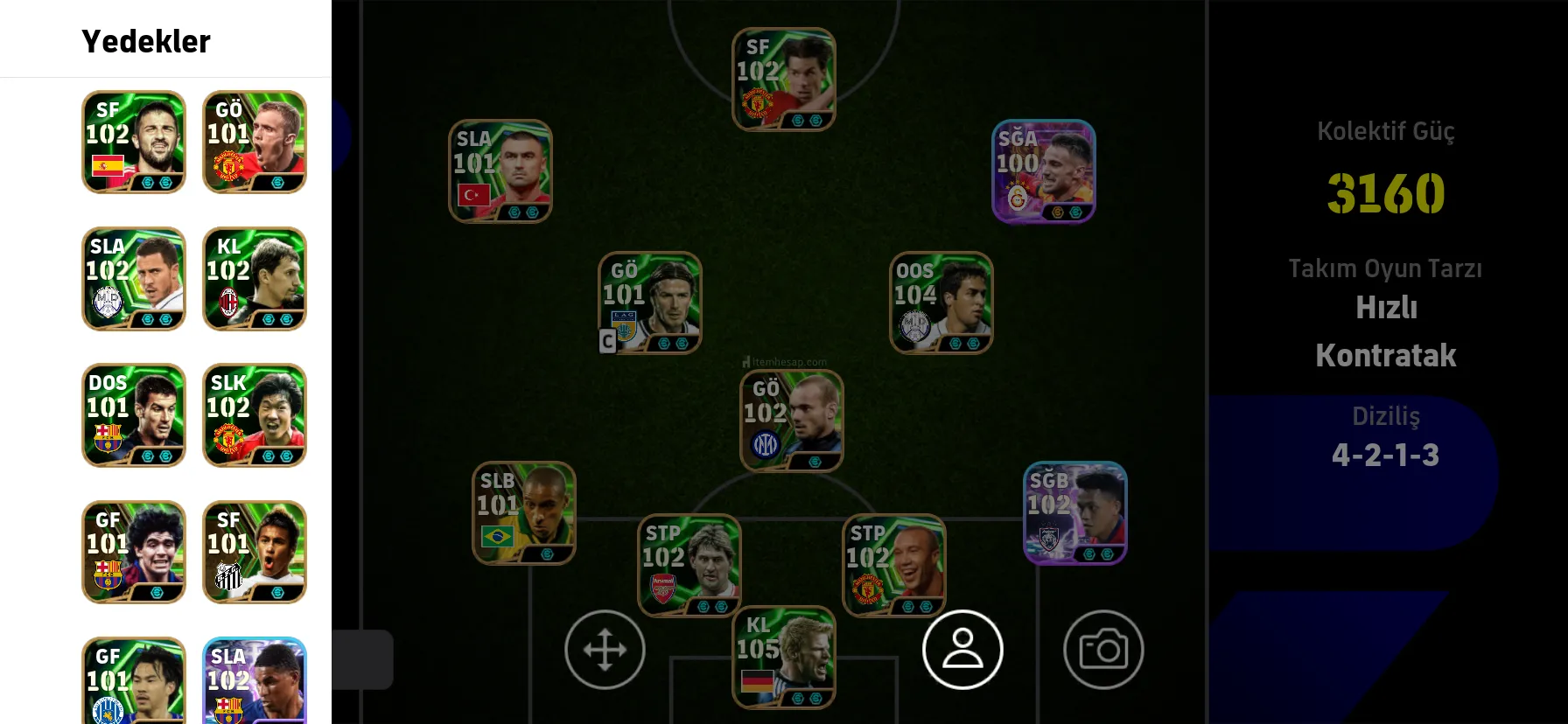The height and width of the screenshot is (724, 1568).
Task: Pick the STP 102 Arsenal centre back
Action: pos(689,566)
